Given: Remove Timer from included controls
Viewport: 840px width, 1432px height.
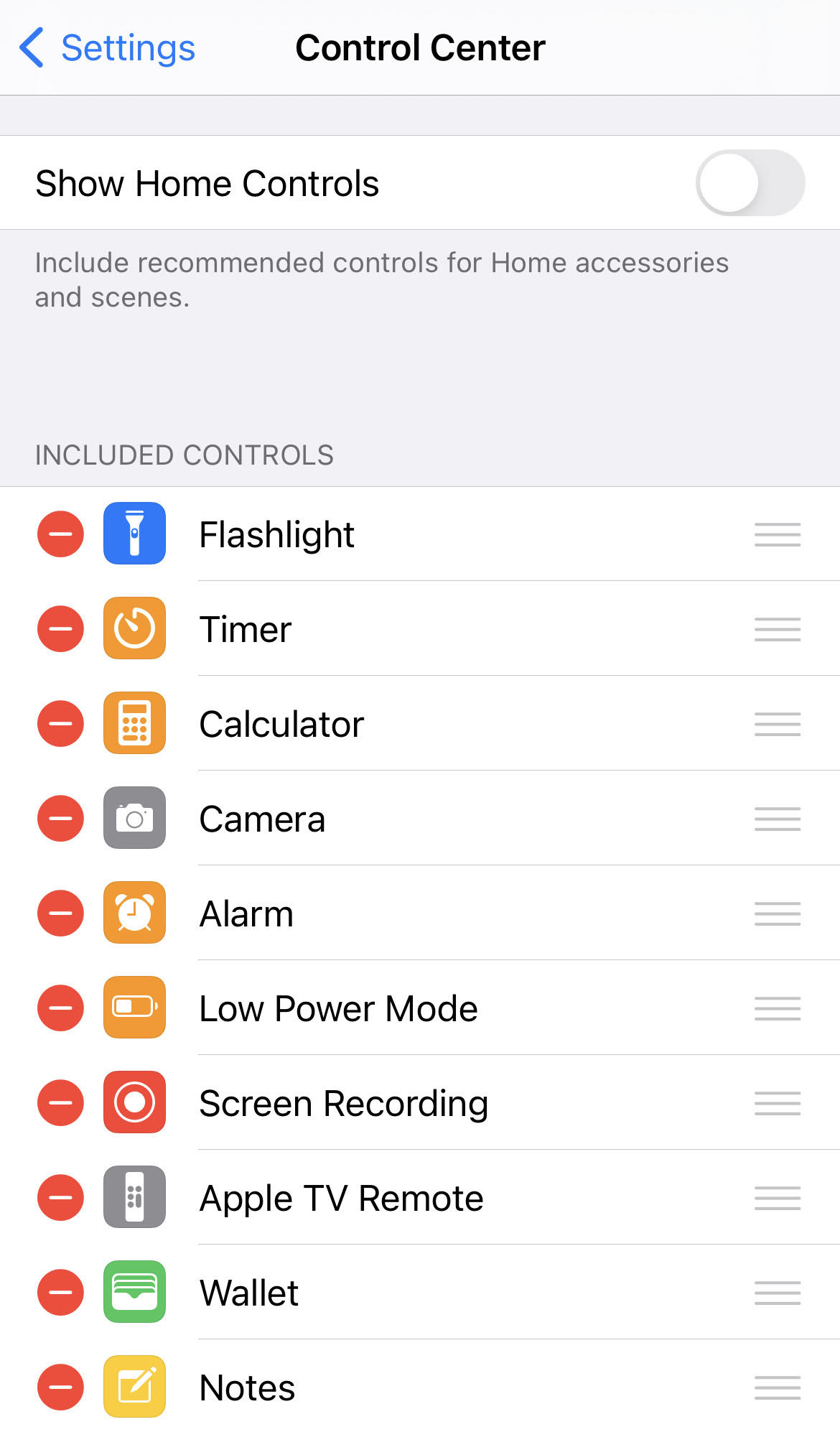Looking at the screenshot, I should click(60, 629).
